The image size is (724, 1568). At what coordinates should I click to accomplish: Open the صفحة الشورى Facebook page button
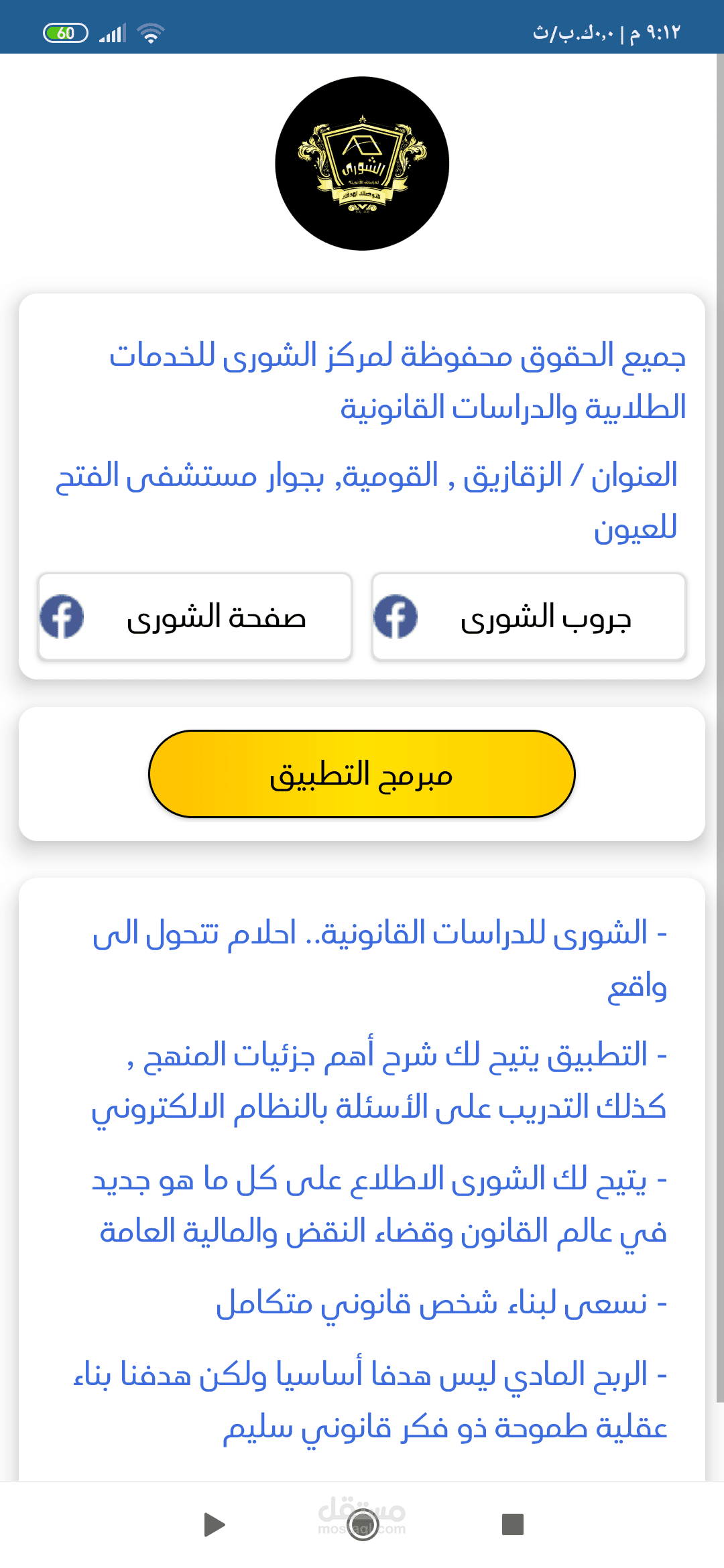pos(195,616)
